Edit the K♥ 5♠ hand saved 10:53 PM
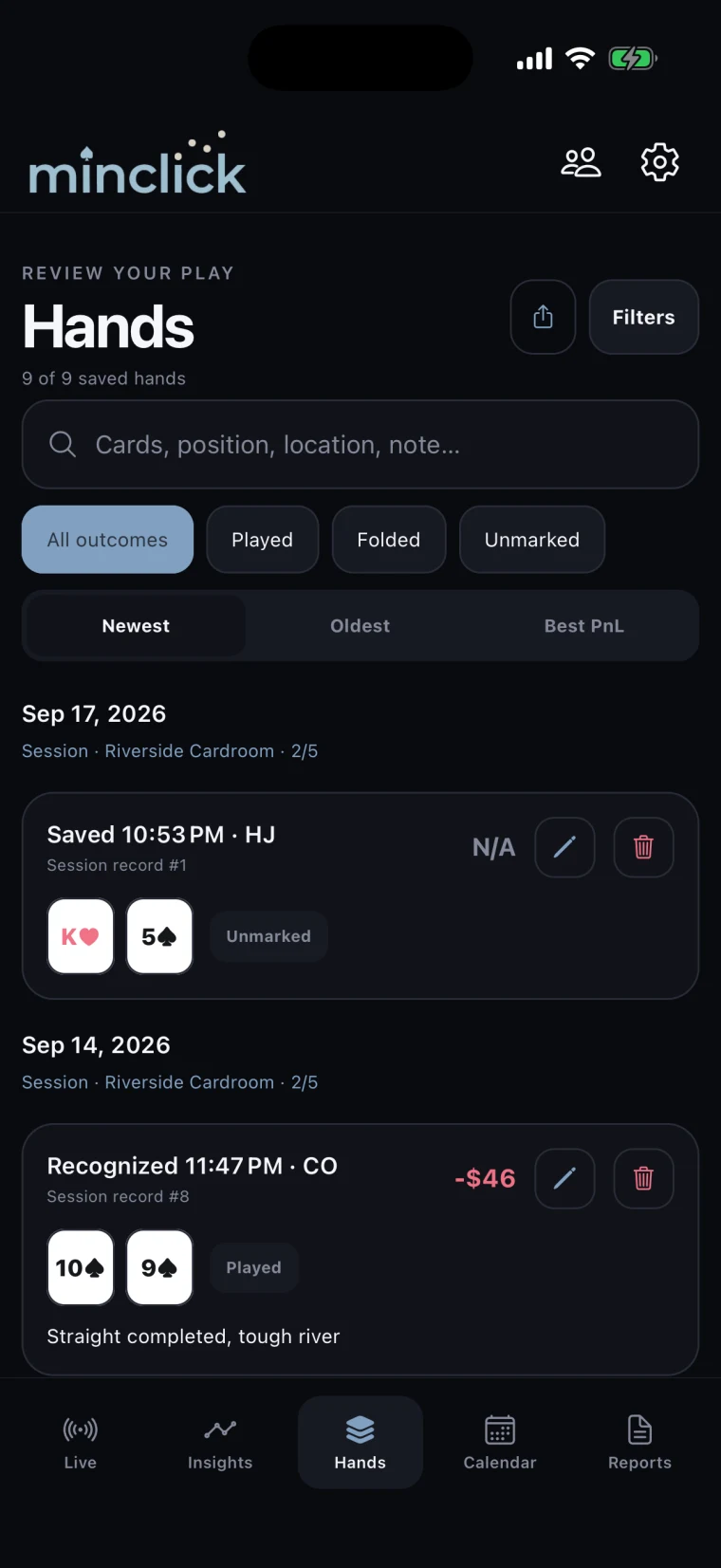 [564, 847]
